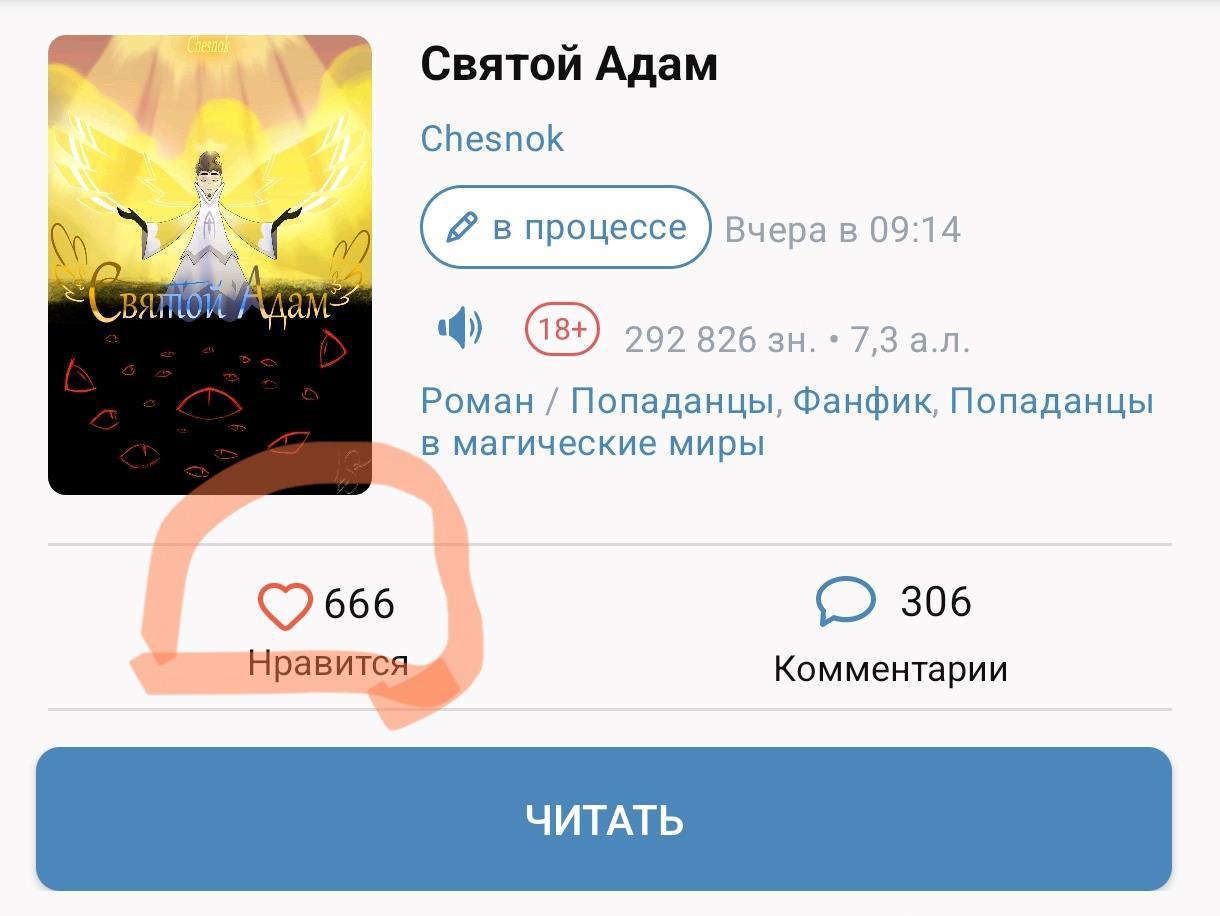
Task: Open the Святой Адам cover image
Action: tap(210, 265)
